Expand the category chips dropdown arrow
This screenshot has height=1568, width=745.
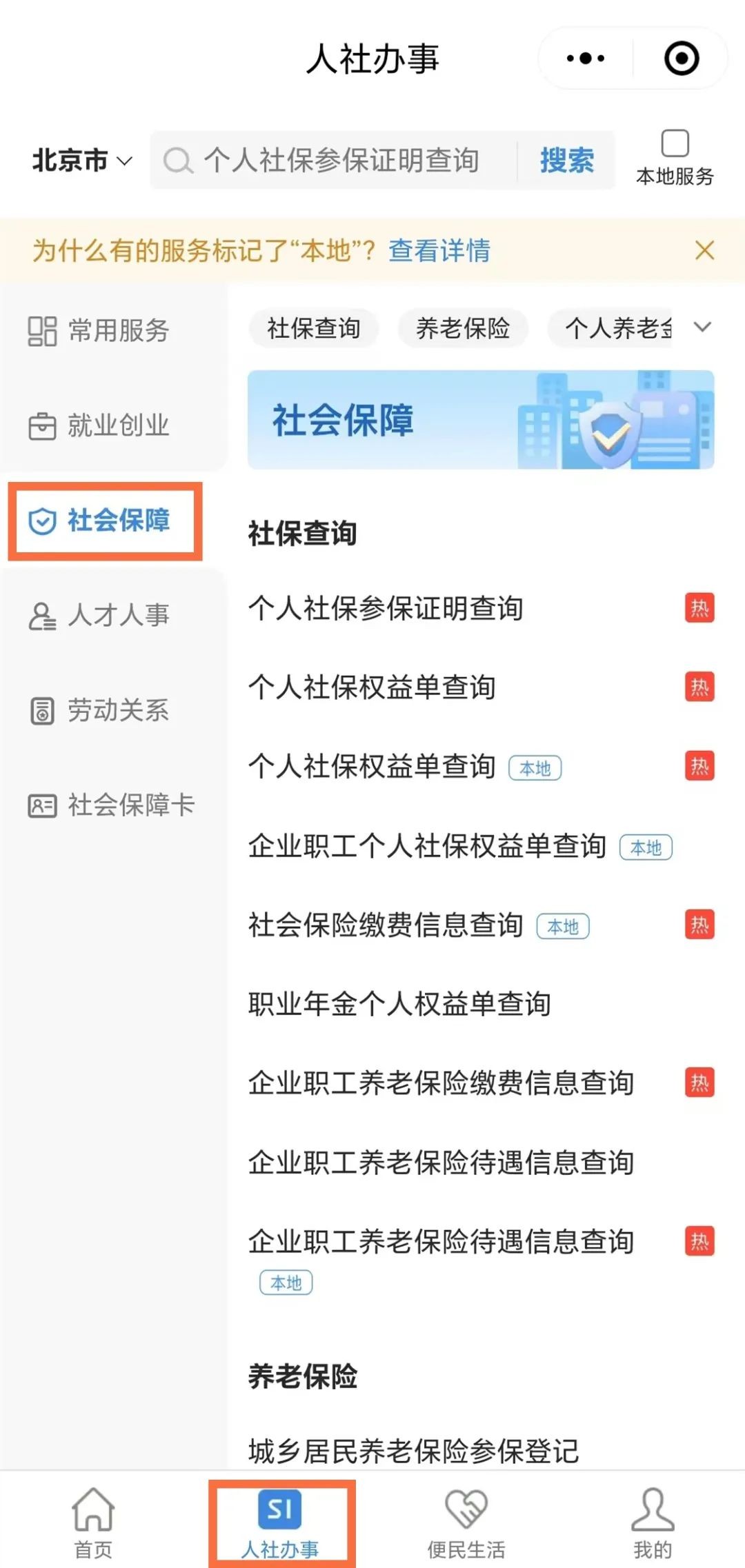702,327
